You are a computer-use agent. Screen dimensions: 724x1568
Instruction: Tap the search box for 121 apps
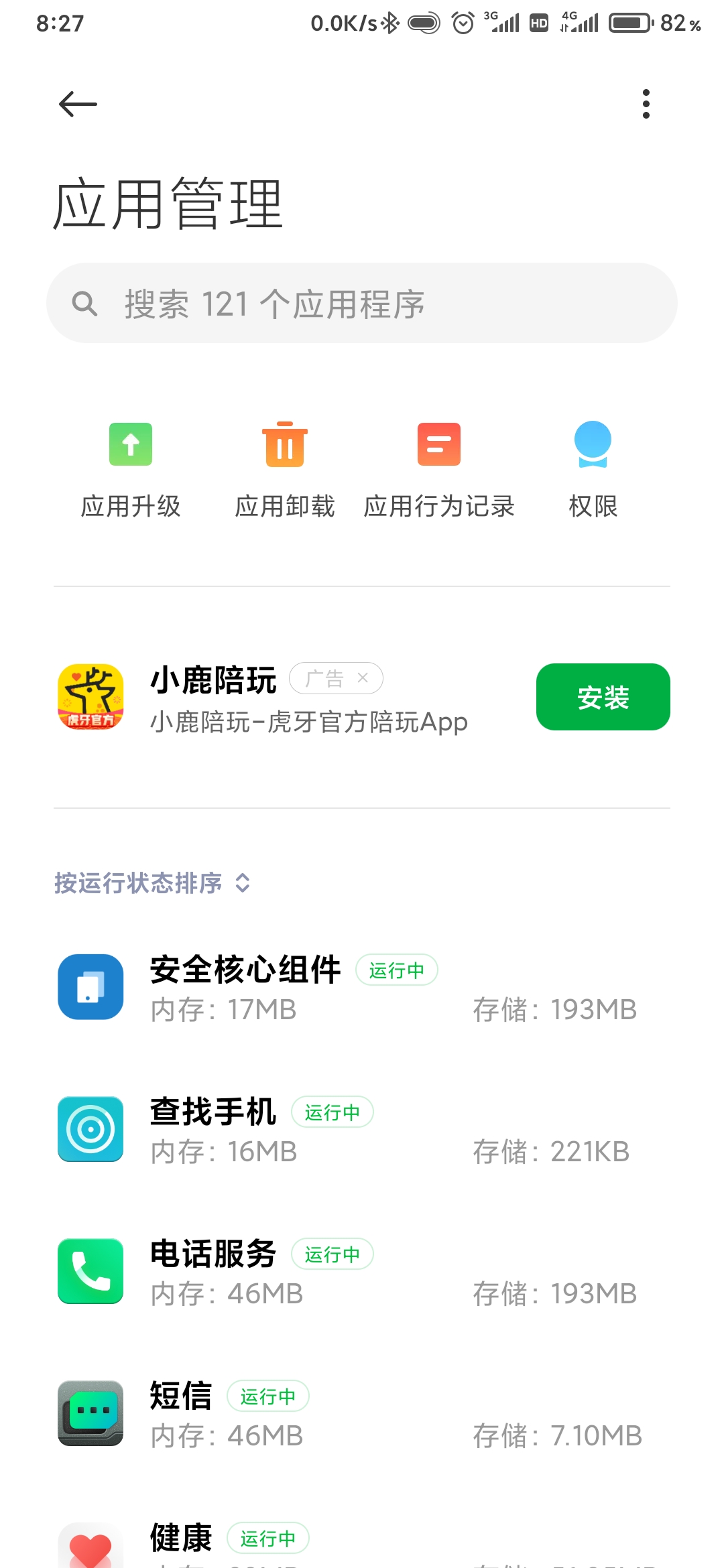(x=362, y=303)
